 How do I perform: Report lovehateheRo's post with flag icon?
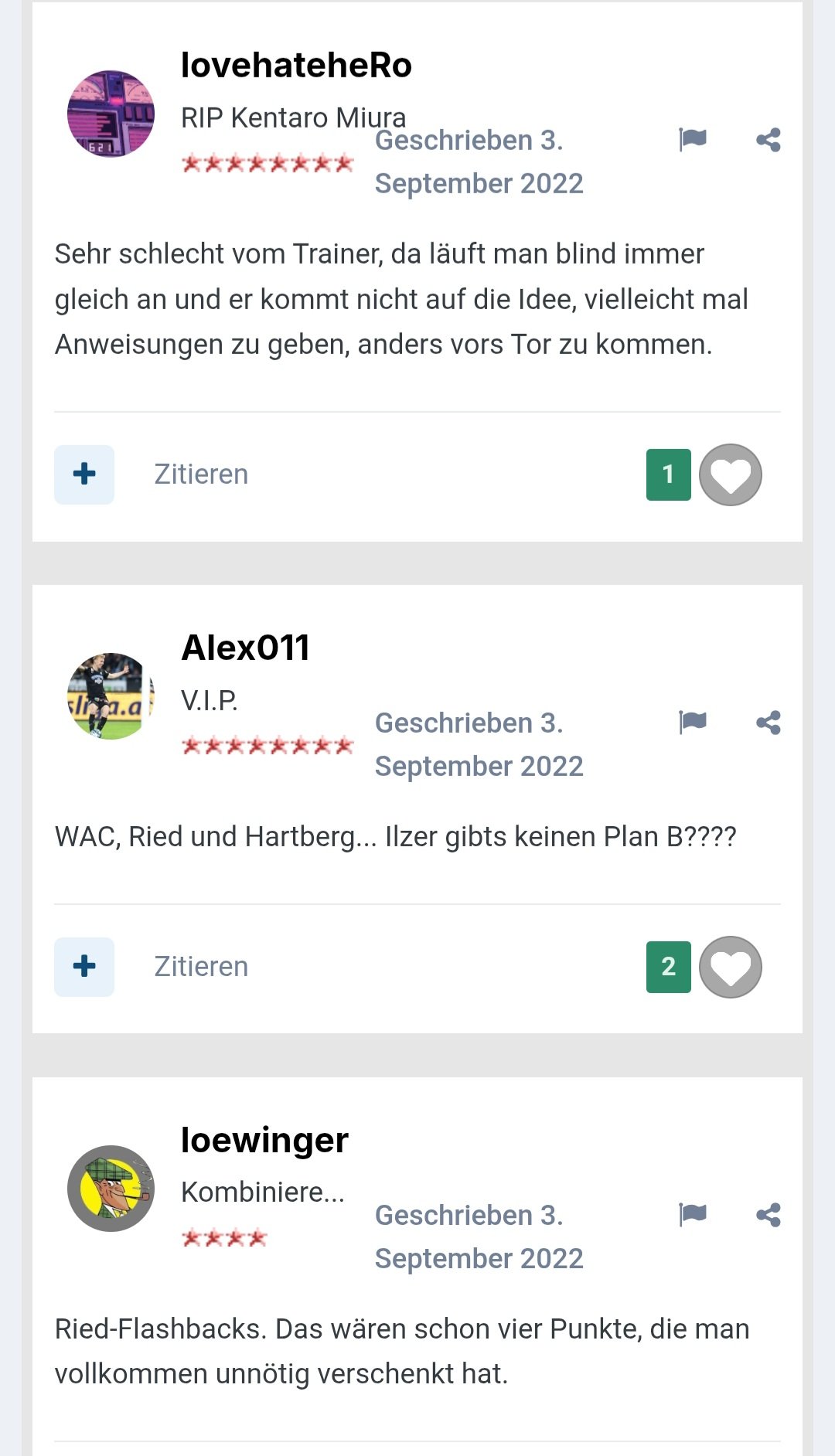coord(693,140)
